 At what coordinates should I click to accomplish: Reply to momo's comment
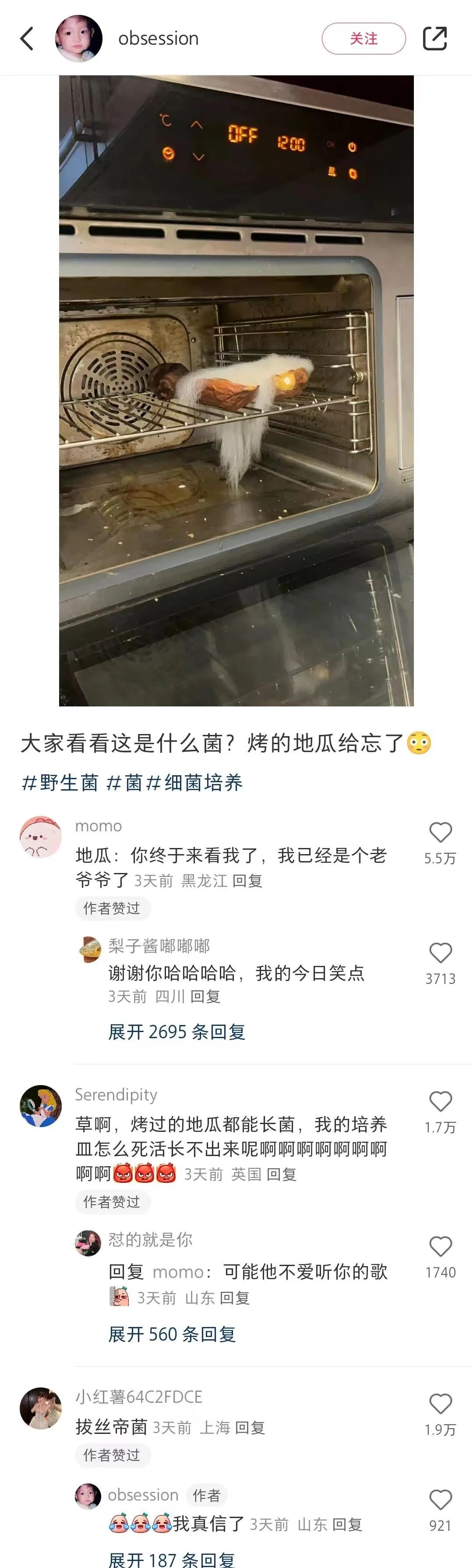pos(247,881)
